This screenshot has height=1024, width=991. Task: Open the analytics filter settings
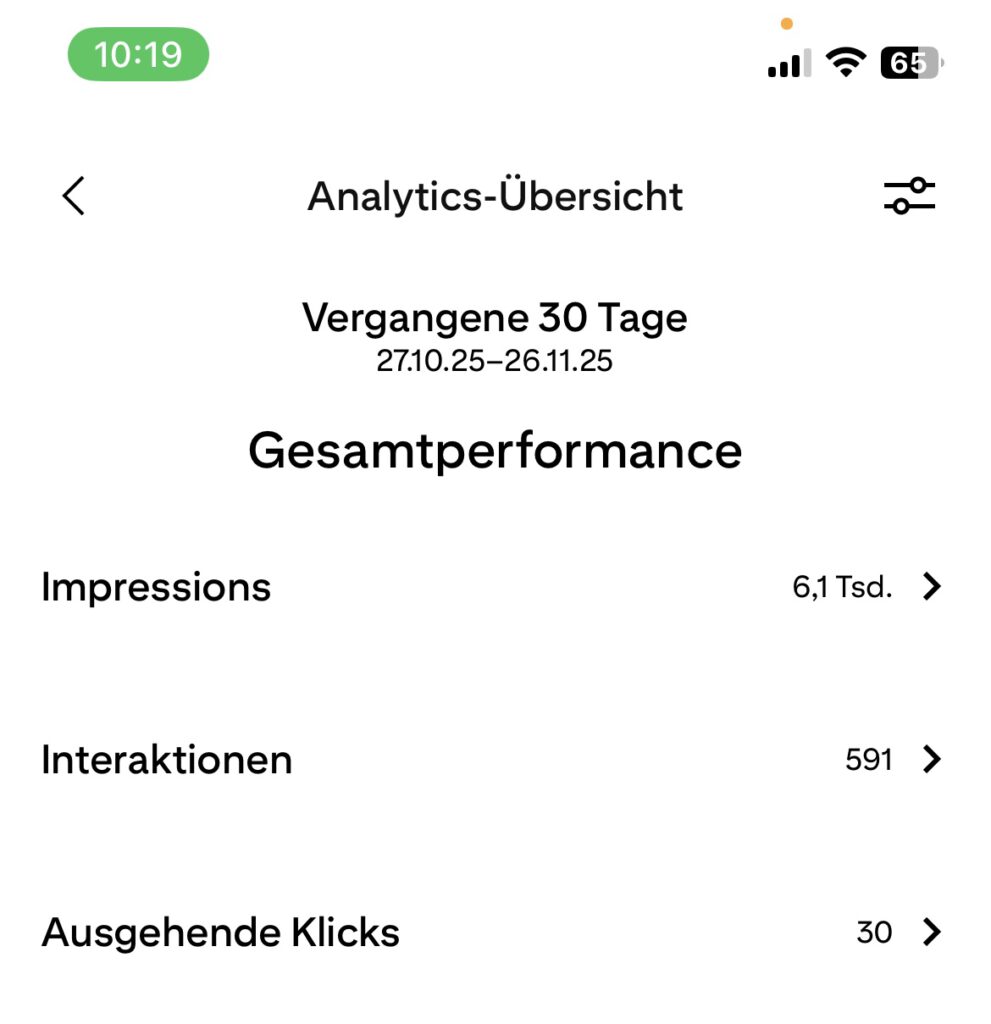point(909,196)
